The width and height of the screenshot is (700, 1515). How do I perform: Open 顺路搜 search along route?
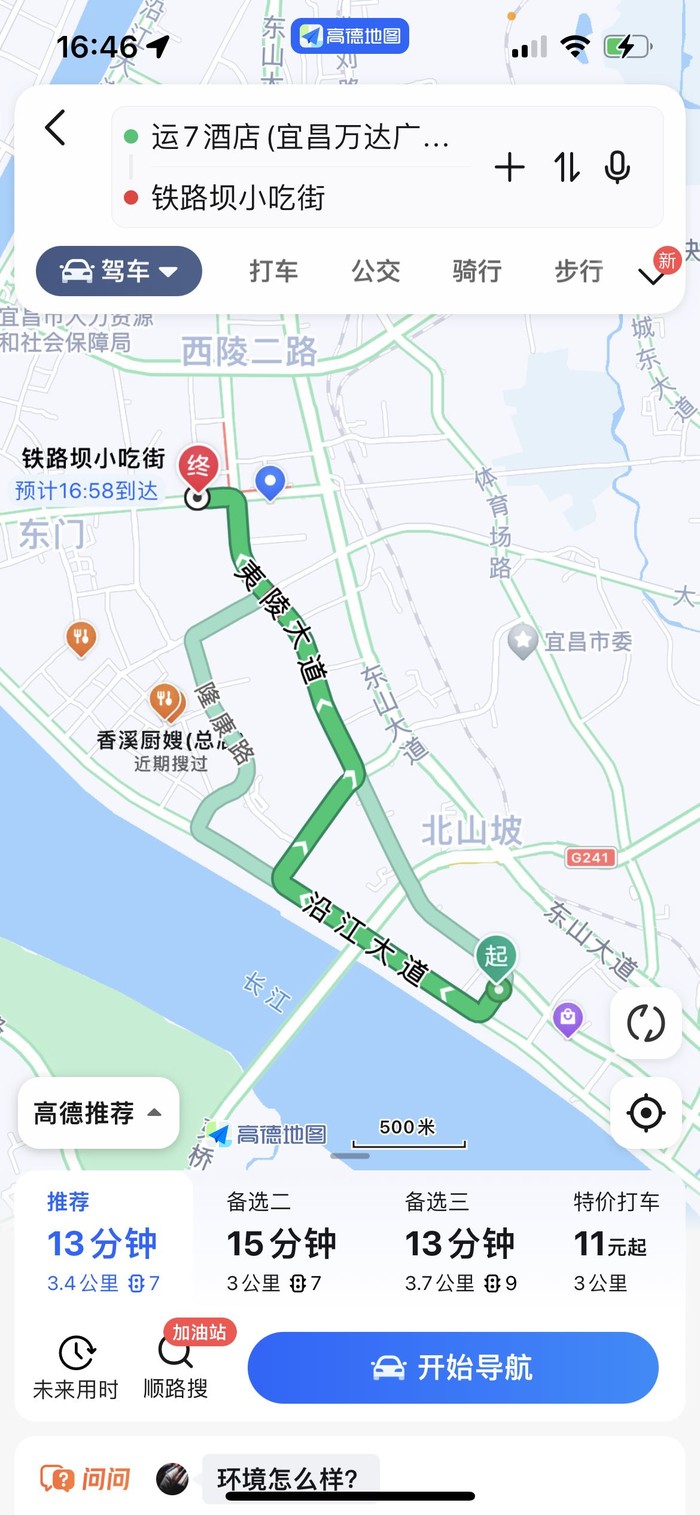click(x=175, y=1367)
